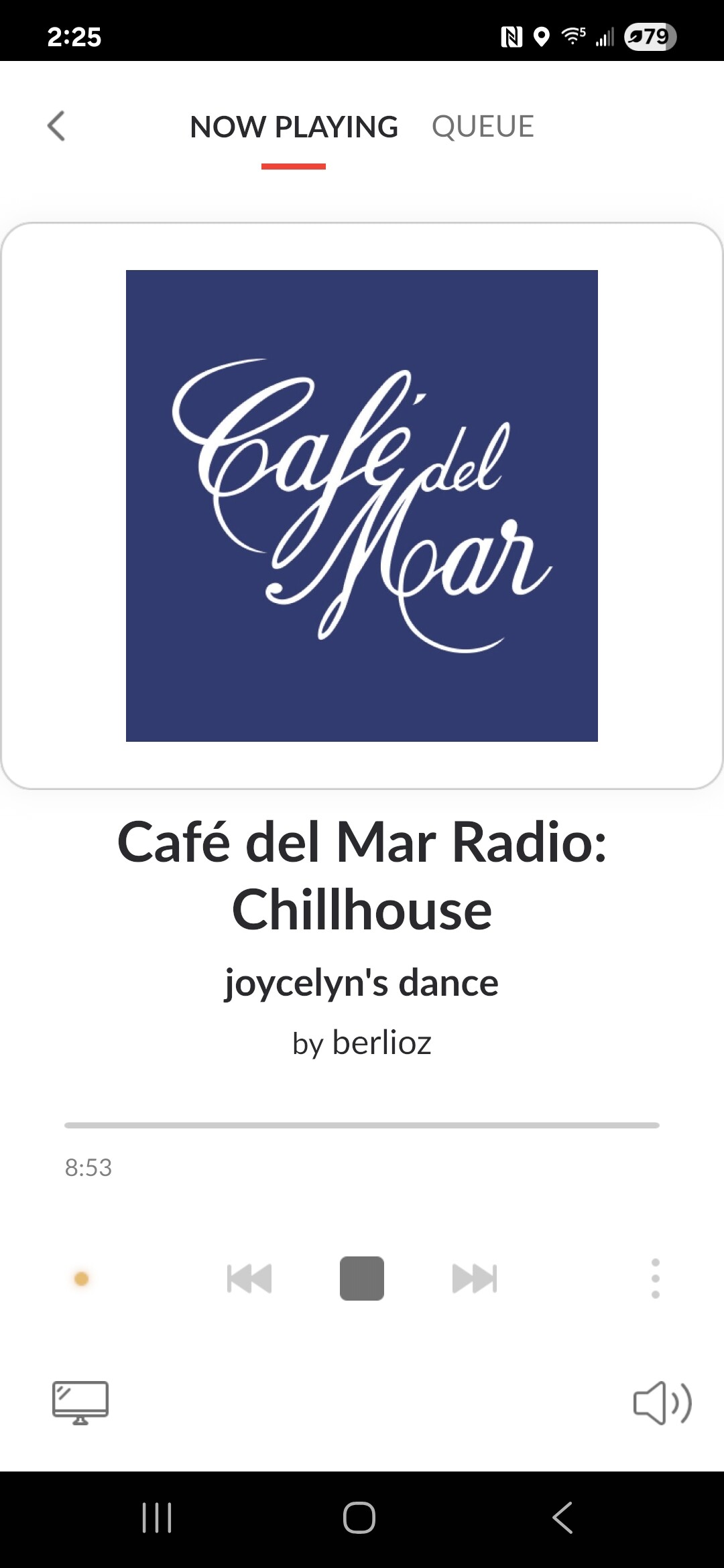This screenshot has width=724, height=1568.
Task: Go to the phone's home screen
Action: coord(359,1517)
